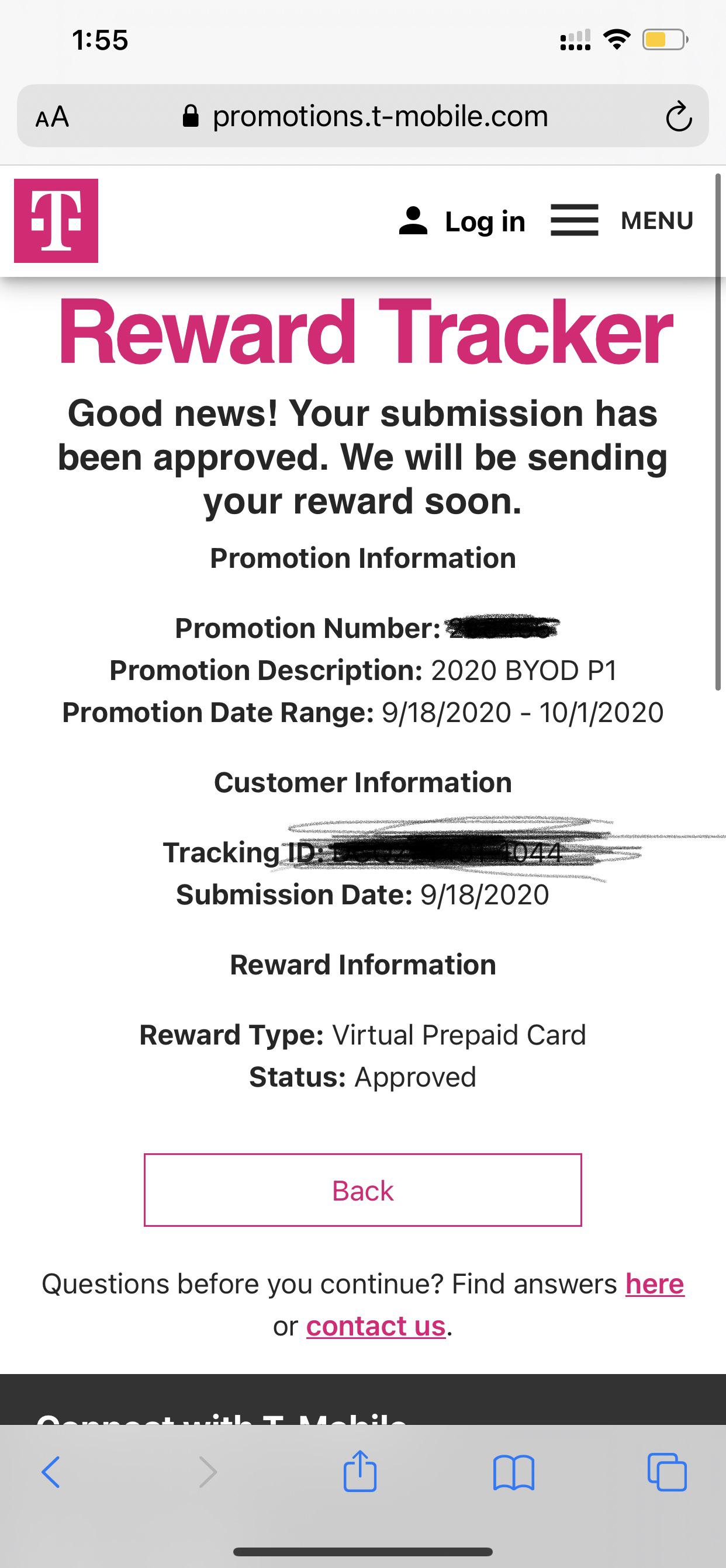Viewport: 726px width, 1568px height.
Task: Tap the T-Mobile logo to go home
Action: point(56,221)
